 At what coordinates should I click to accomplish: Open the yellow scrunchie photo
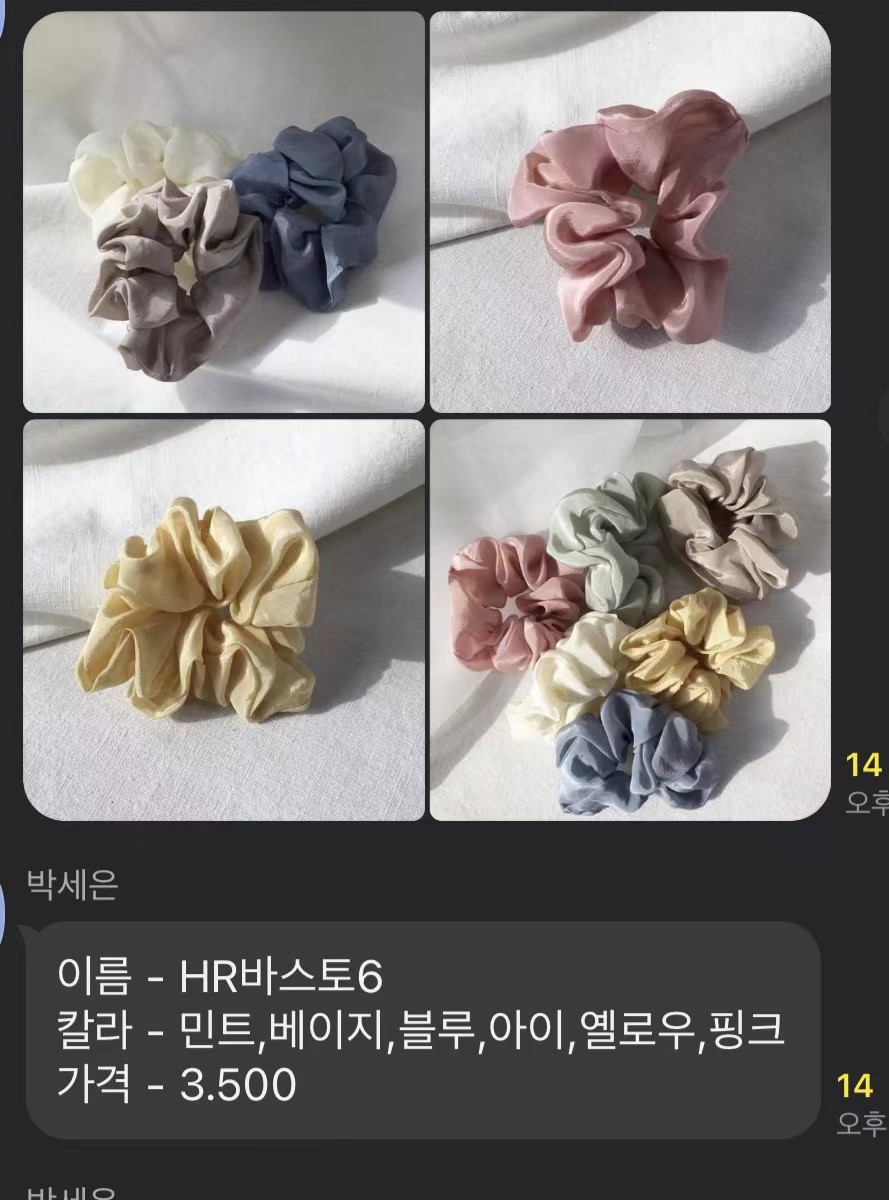[224, 620]
